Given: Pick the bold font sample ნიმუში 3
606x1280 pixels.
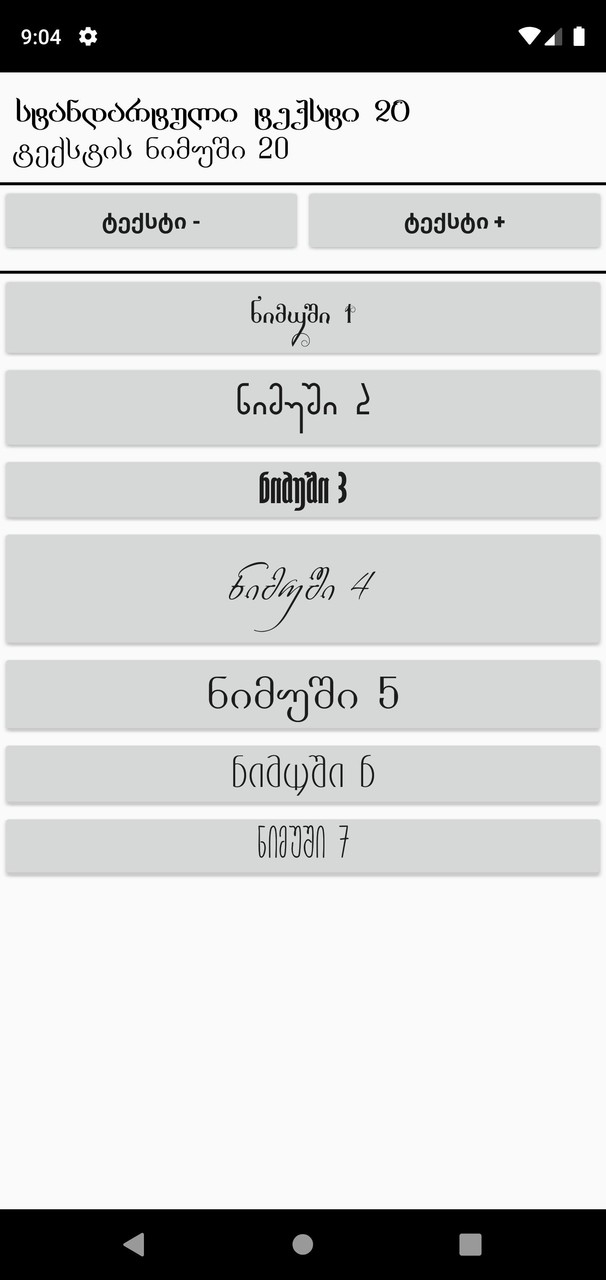Looking at the screenshot, I should tap(302, 490).
